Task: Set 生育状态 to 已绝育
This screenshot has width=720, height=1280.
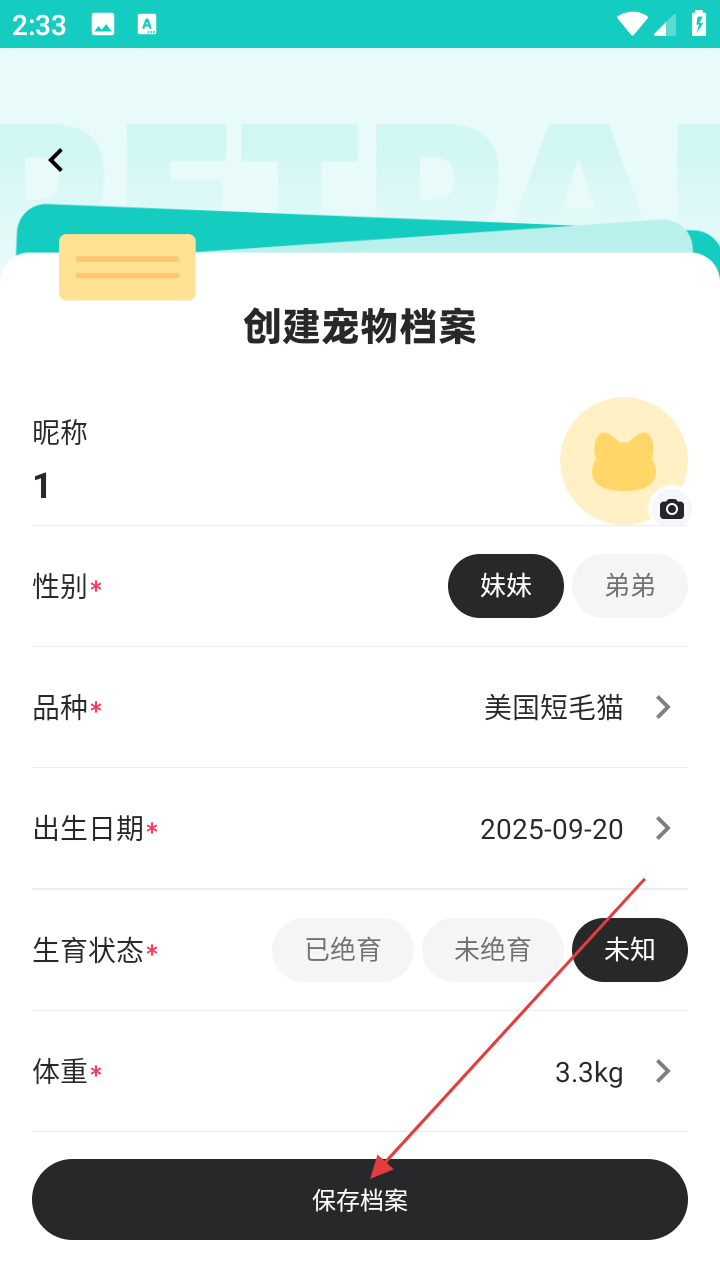Action: pos(343,950)
